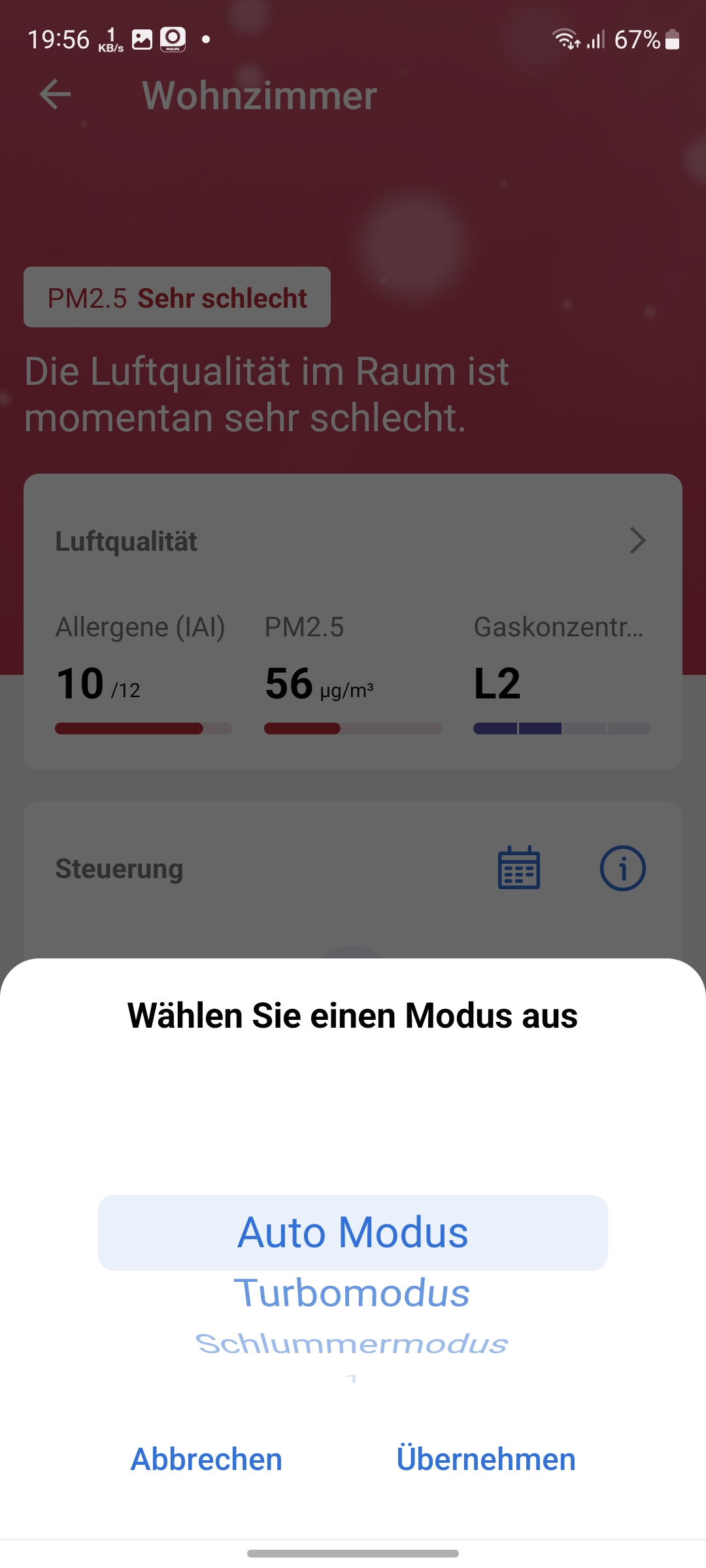
Task: Select the Auto Modus option
Action: (x=352, y=1233)
